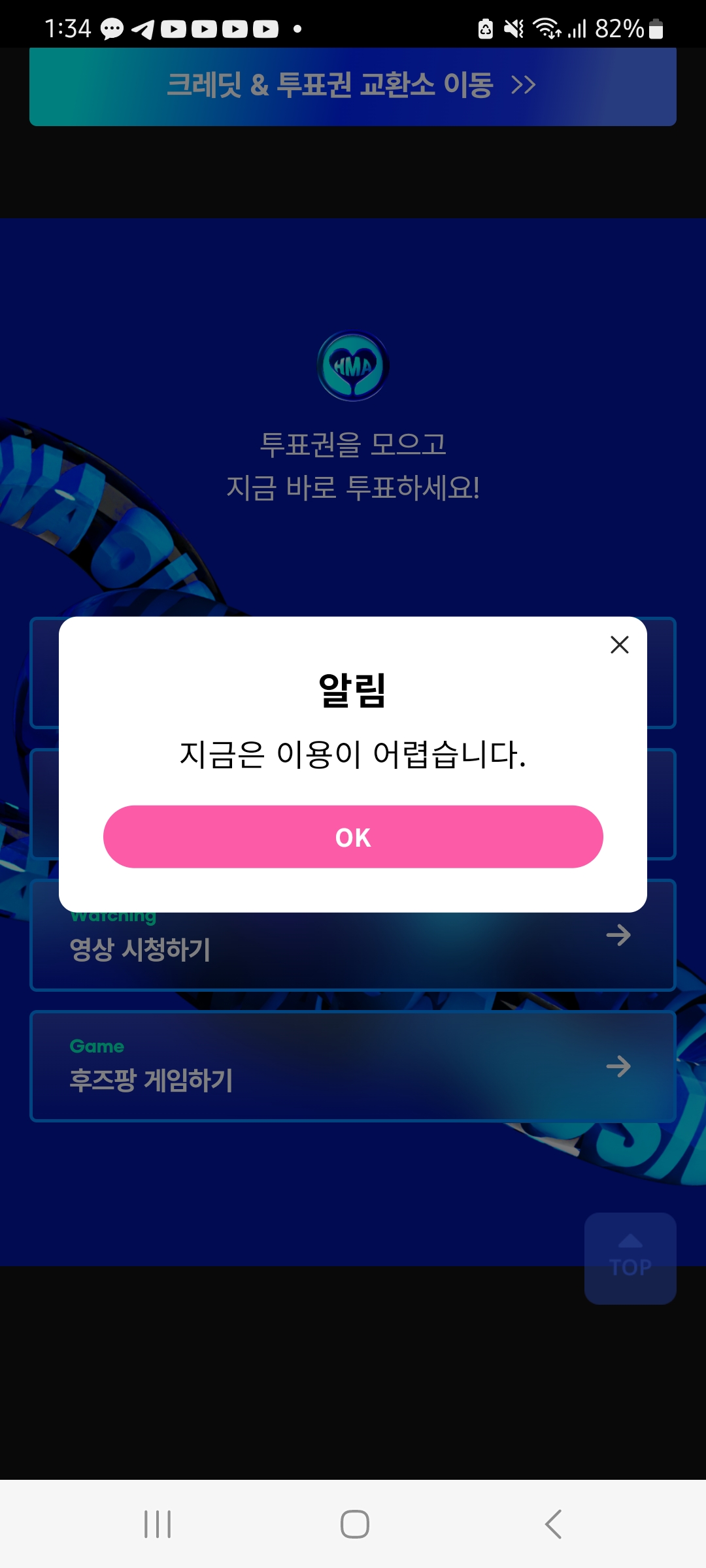Jump to page top with TOP button
This screenshot has width=706, height=1568.
[630, 1258]
